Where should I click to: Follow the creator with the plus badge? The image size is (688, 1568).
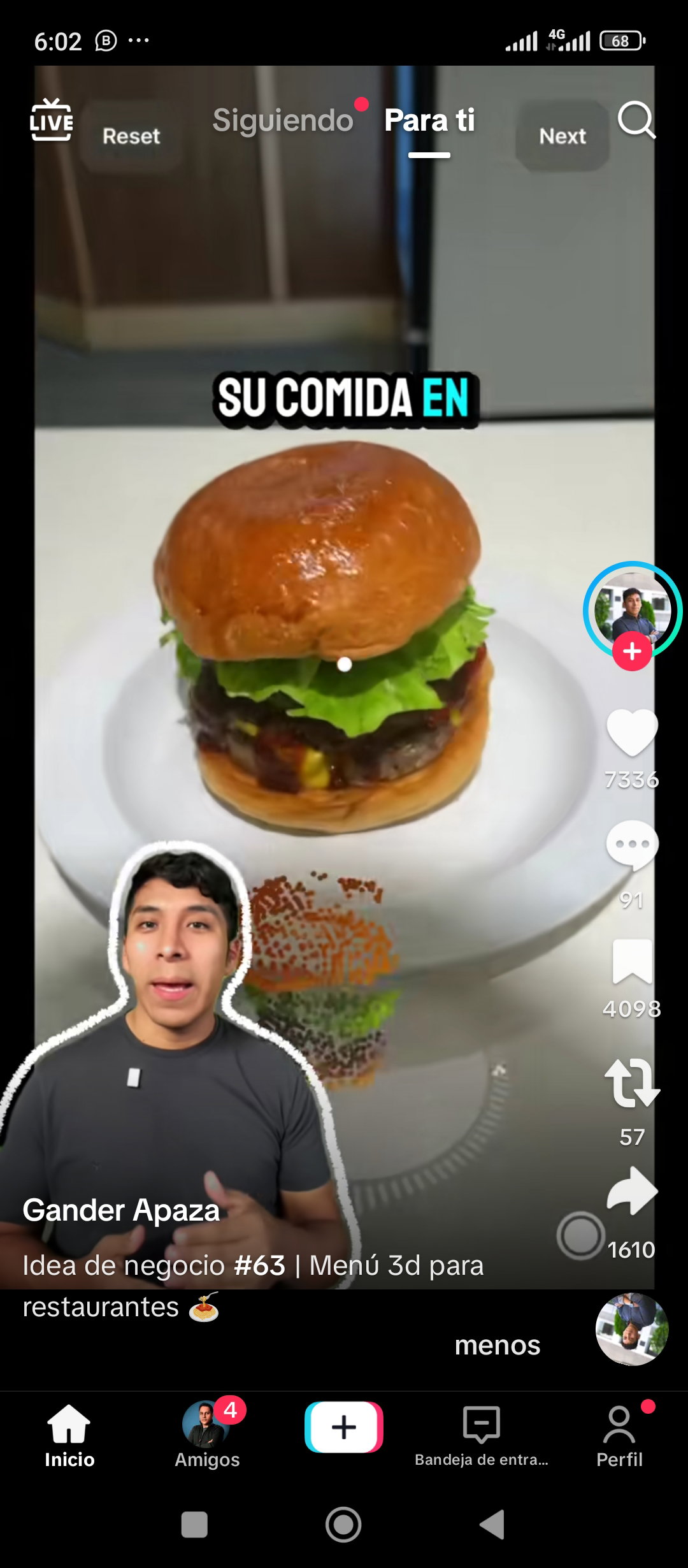[632, 651]
